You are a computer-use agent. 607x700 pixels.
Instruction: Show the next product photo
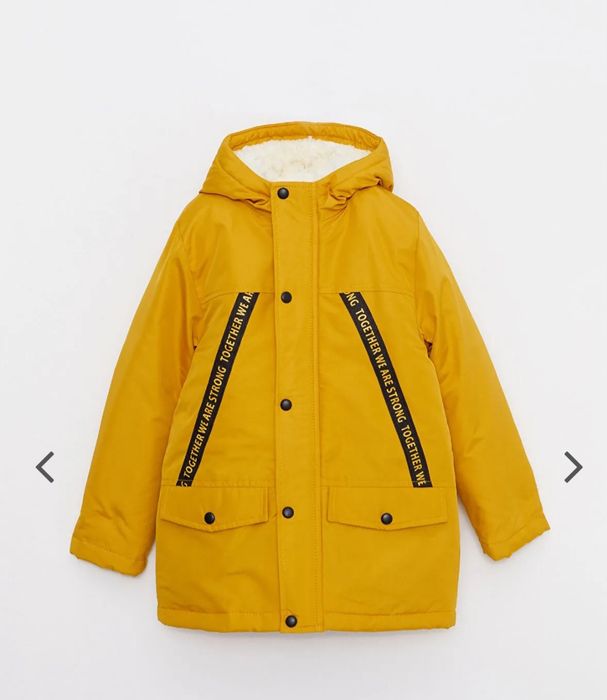(x=572, y=466)
